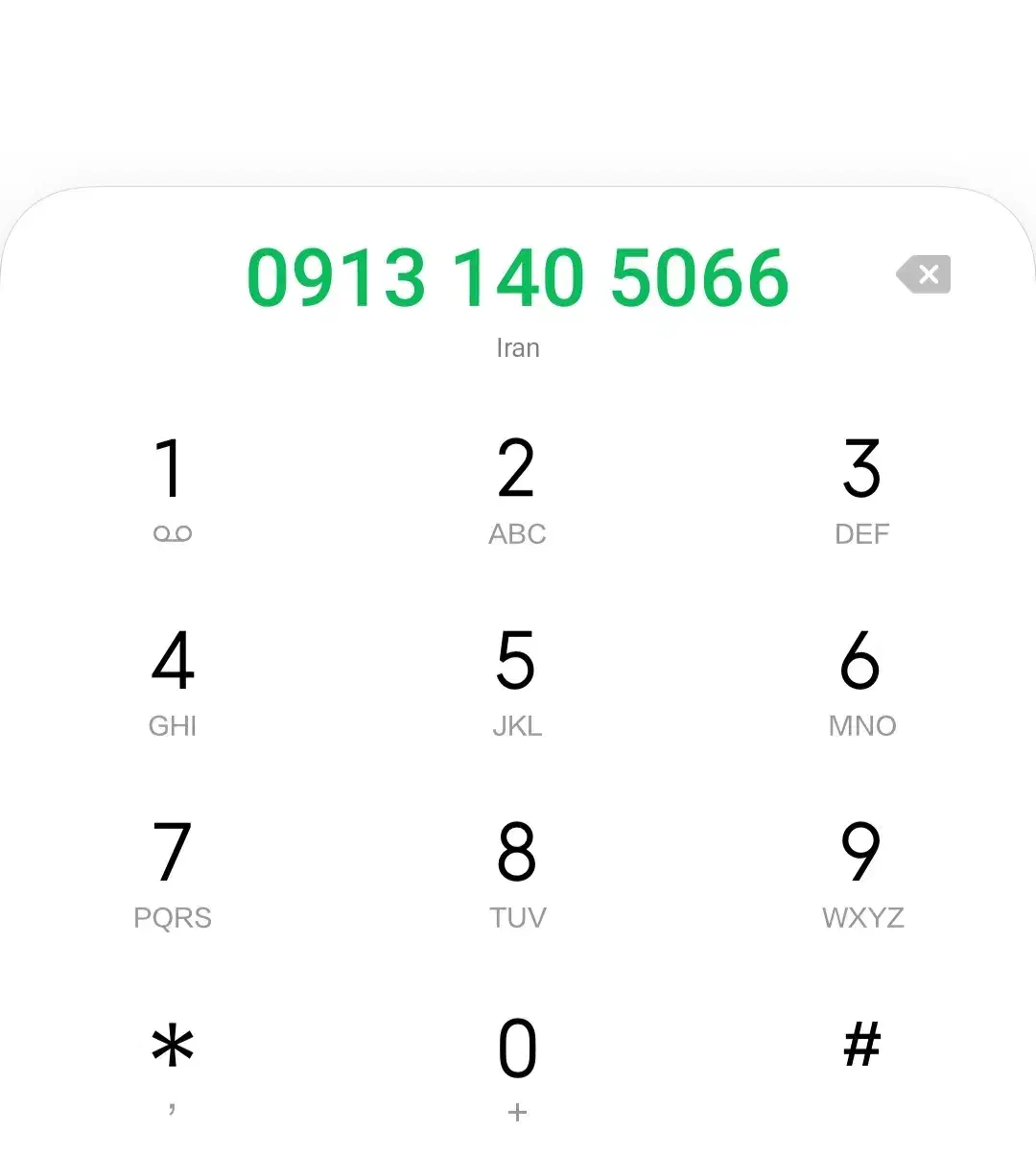Tap the plus sign under zero
The height and width of the screenshot is (1156, 1036).
[517, 1113]
